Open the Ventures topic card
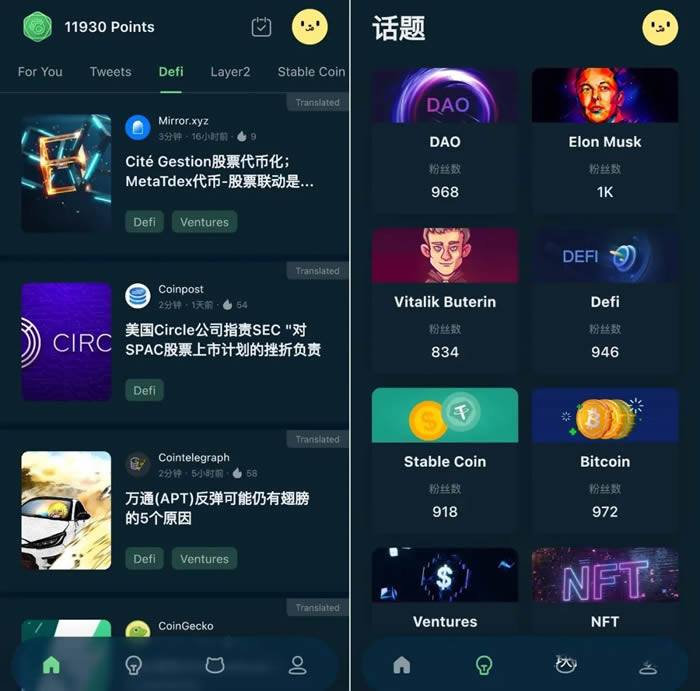This screenshot has width=700, height=691. [445, 590]
